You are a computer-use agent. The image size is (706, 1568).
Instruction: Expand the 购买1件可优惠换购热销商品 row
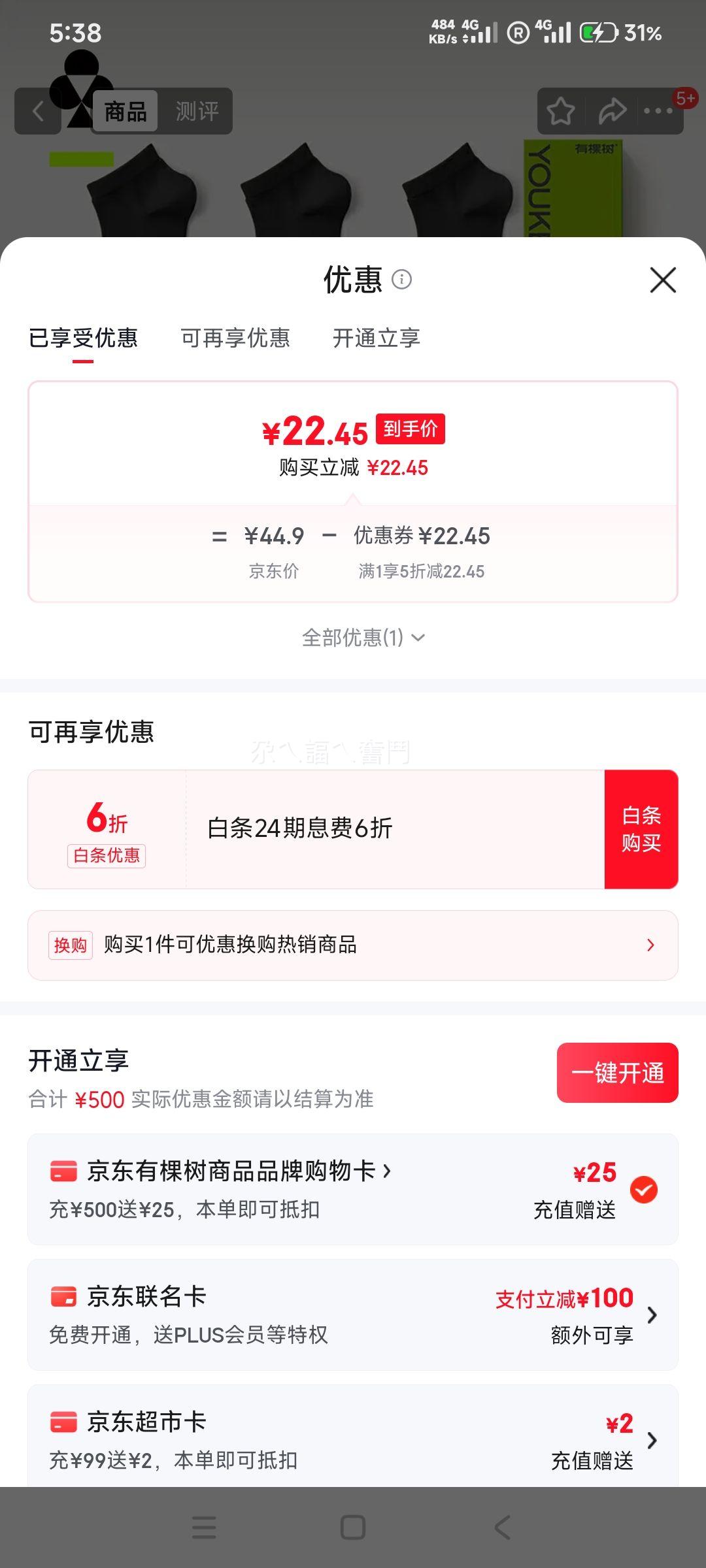[650, 945]
